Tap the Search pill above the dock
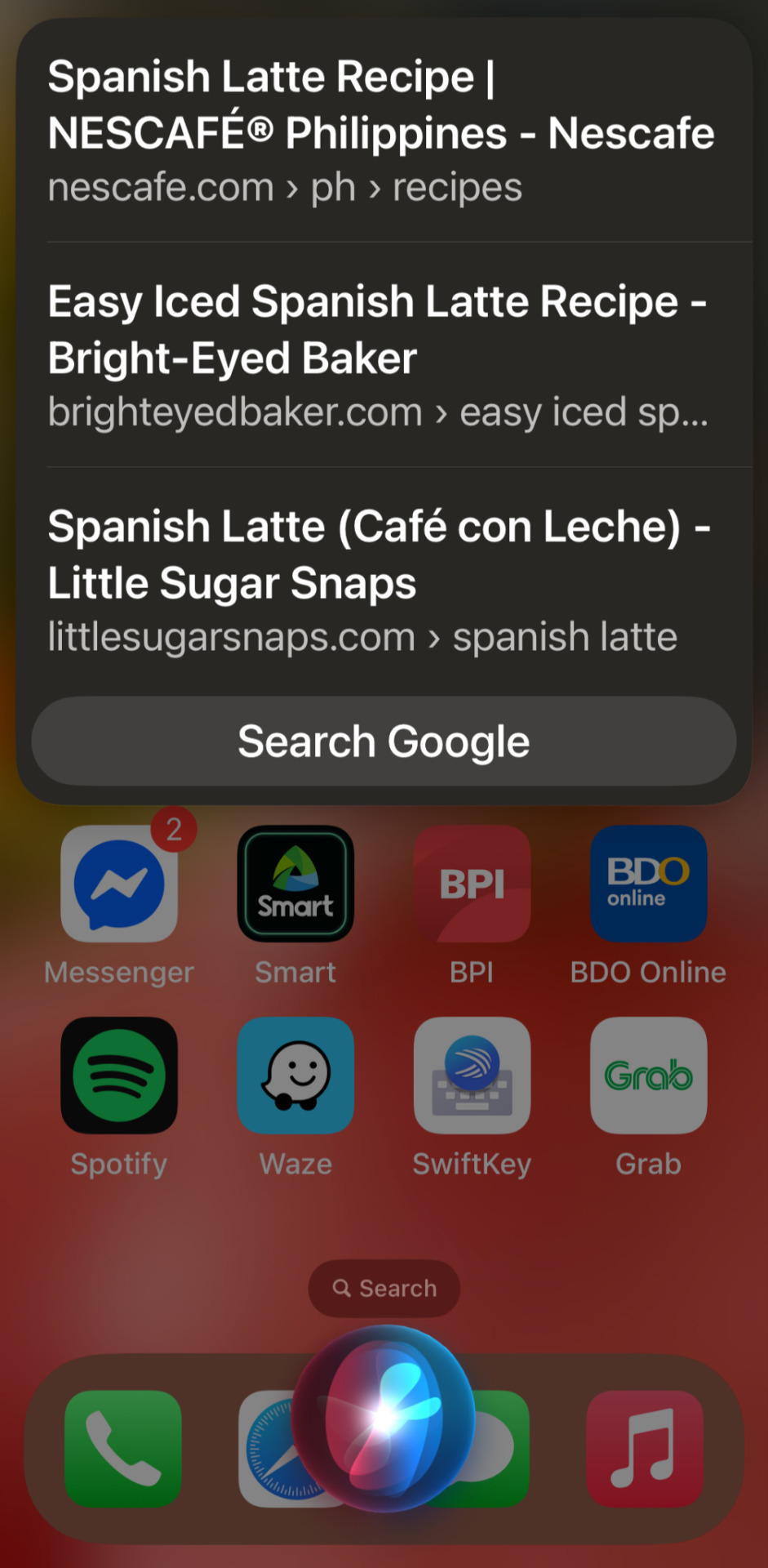This screenshot has height=1568, width=768. click(x=384, y=1288)
